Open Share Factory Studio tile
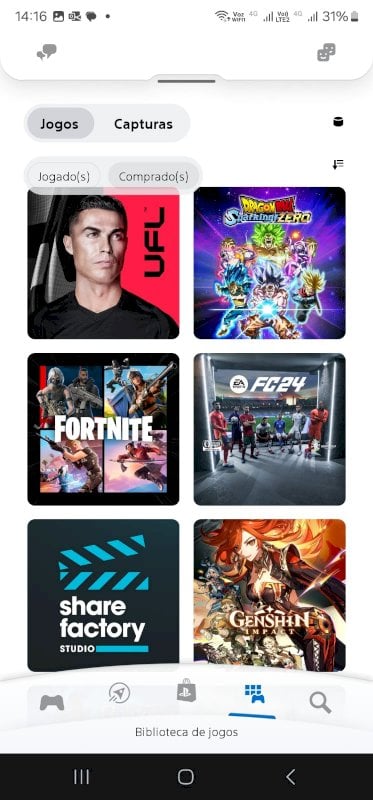Image resolution: width=373 pixels, height=800 pixels. (103, 595)
